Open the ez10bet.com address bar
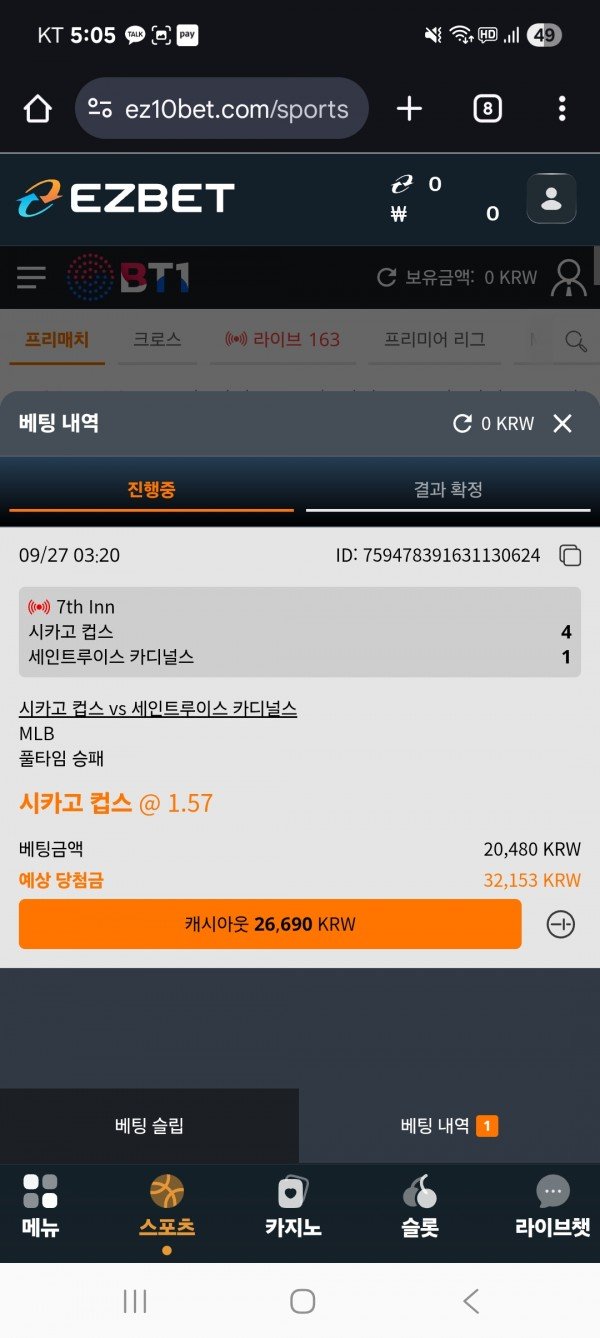The height and width of the screenshot is (1338, 600). click(222, 109)
